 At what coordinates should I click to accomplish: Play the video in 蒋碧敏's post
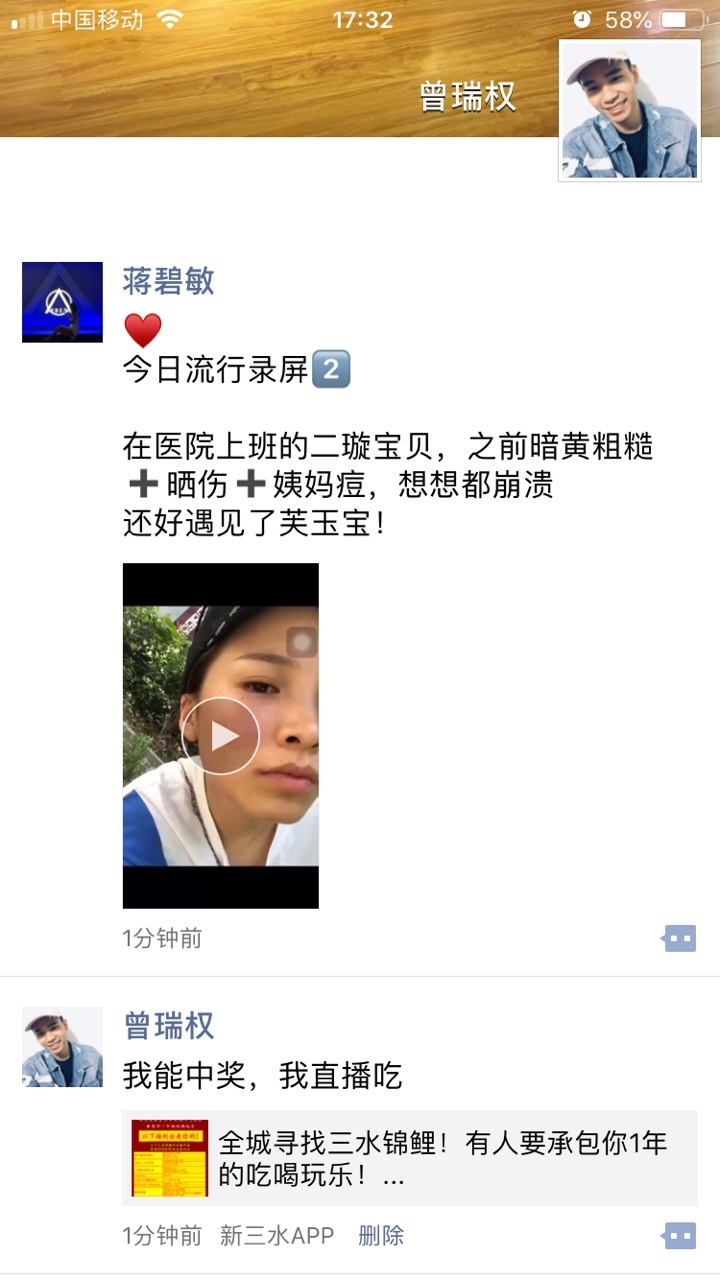click(x=221, y=736)
